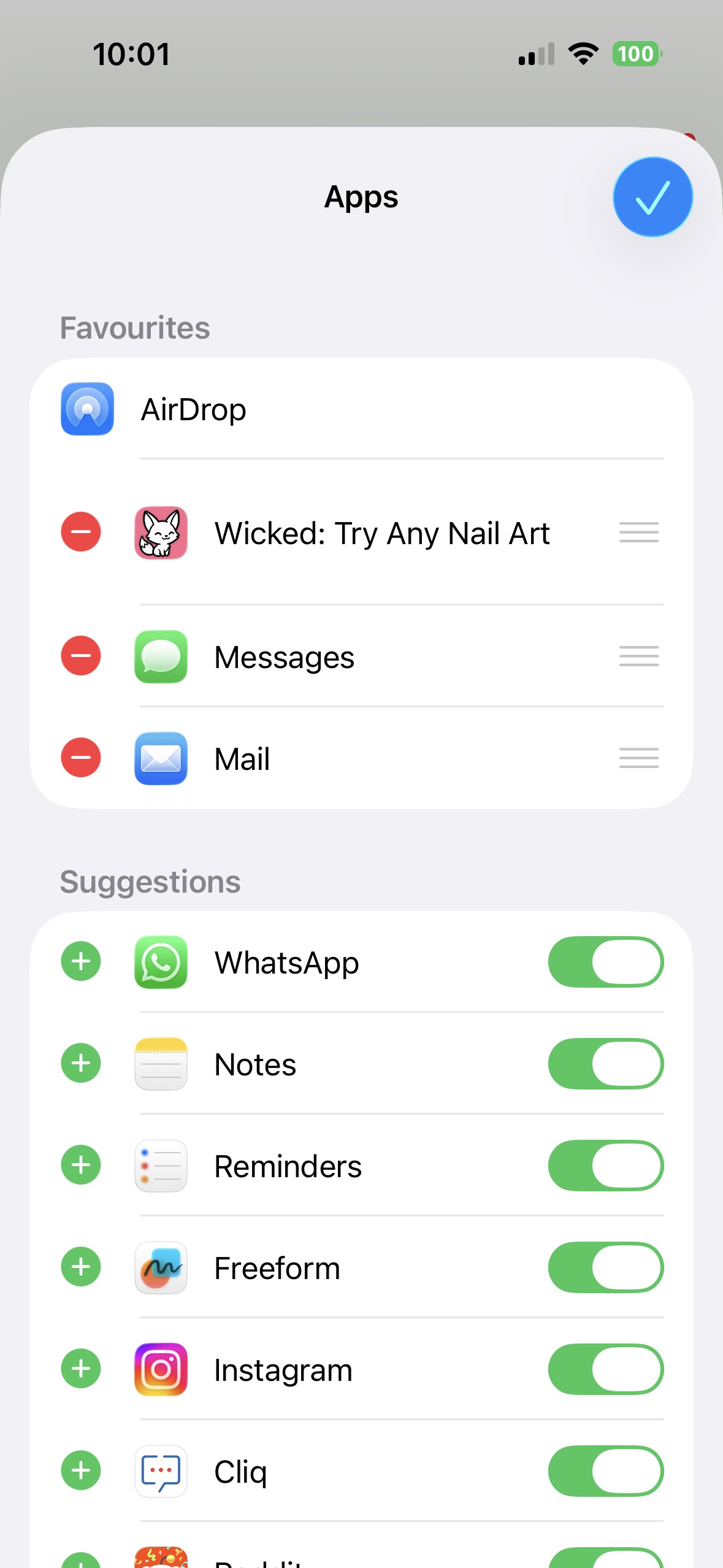723x1568 pixels.
Task: Add WhatsApp to favourites
Action: (x=81, y=961)
